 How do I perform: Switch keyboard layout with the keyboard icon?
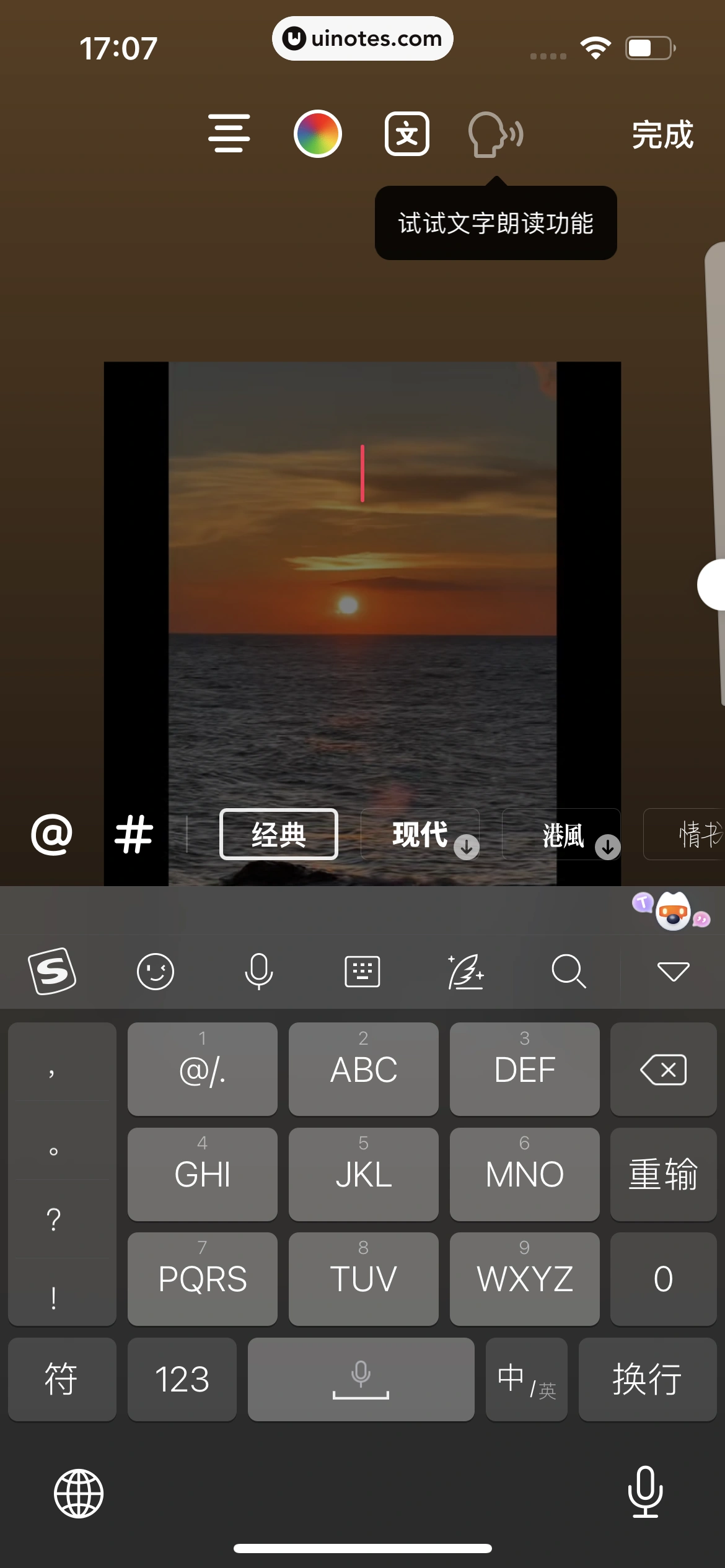click(x=362, y=971)
